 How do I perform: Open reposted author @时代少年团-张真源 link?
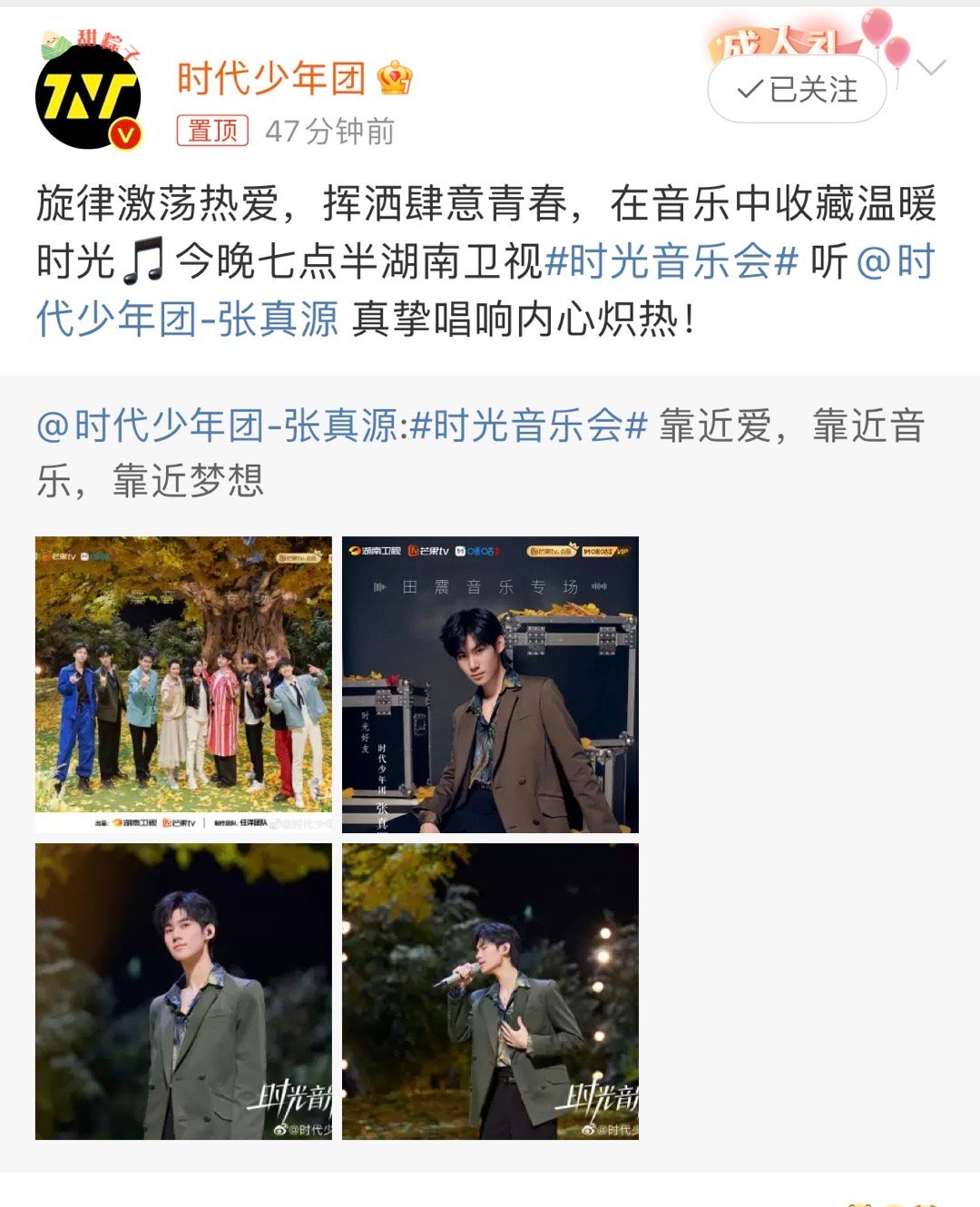(x=217, y=426)
